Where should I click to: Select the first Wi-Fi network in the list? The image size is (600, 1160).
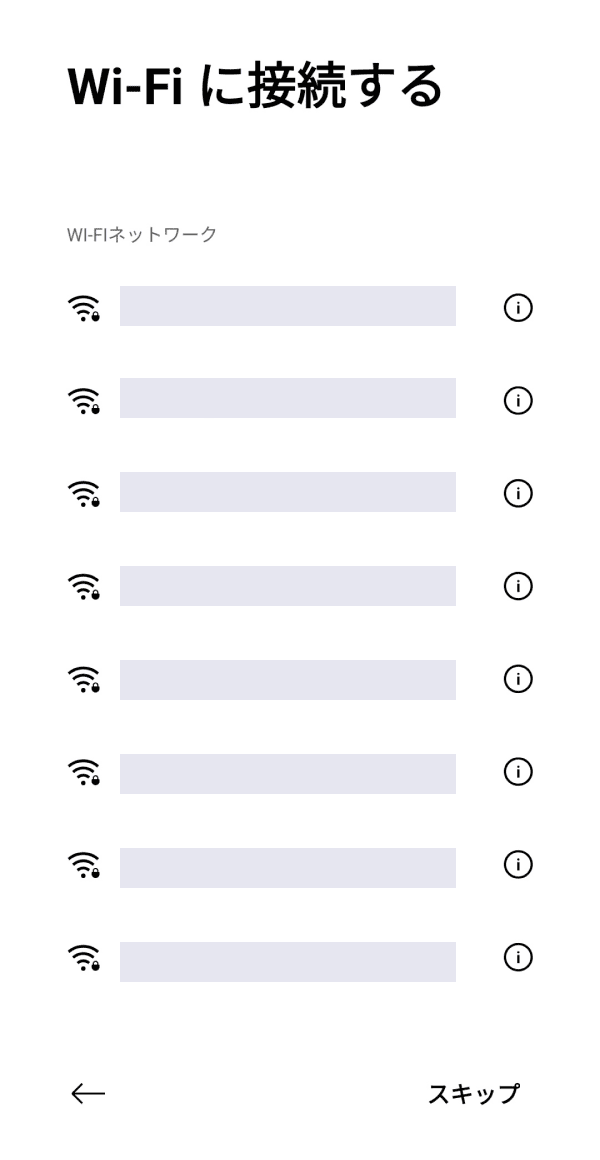(x=288, y=306)
